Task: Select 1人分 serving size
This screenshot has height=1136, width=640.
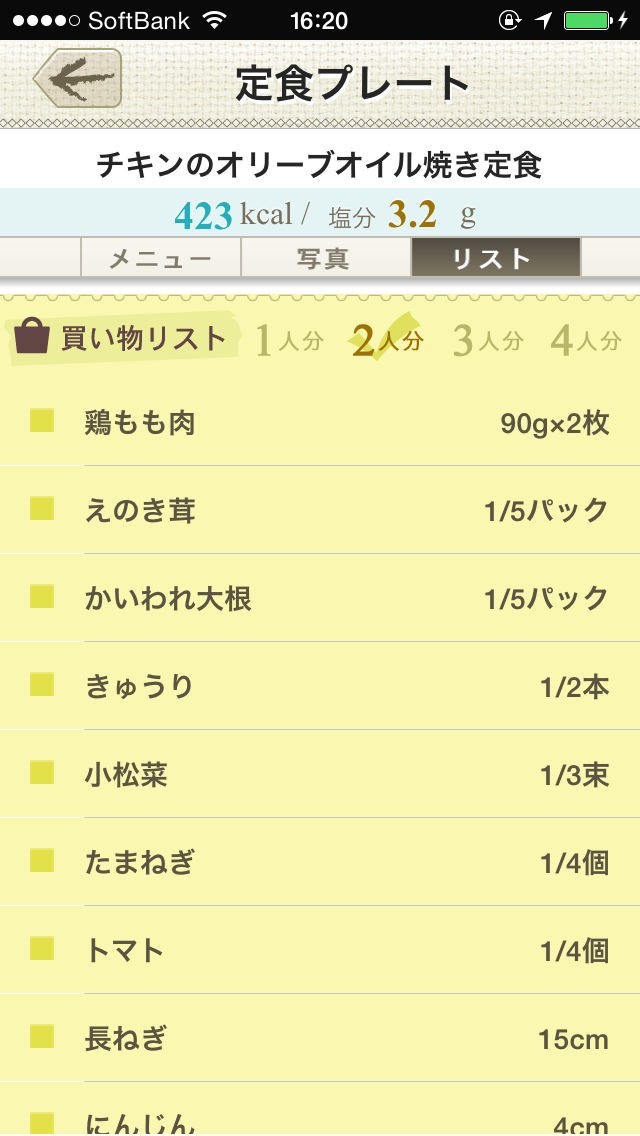Action: click(x=290, y=340)
